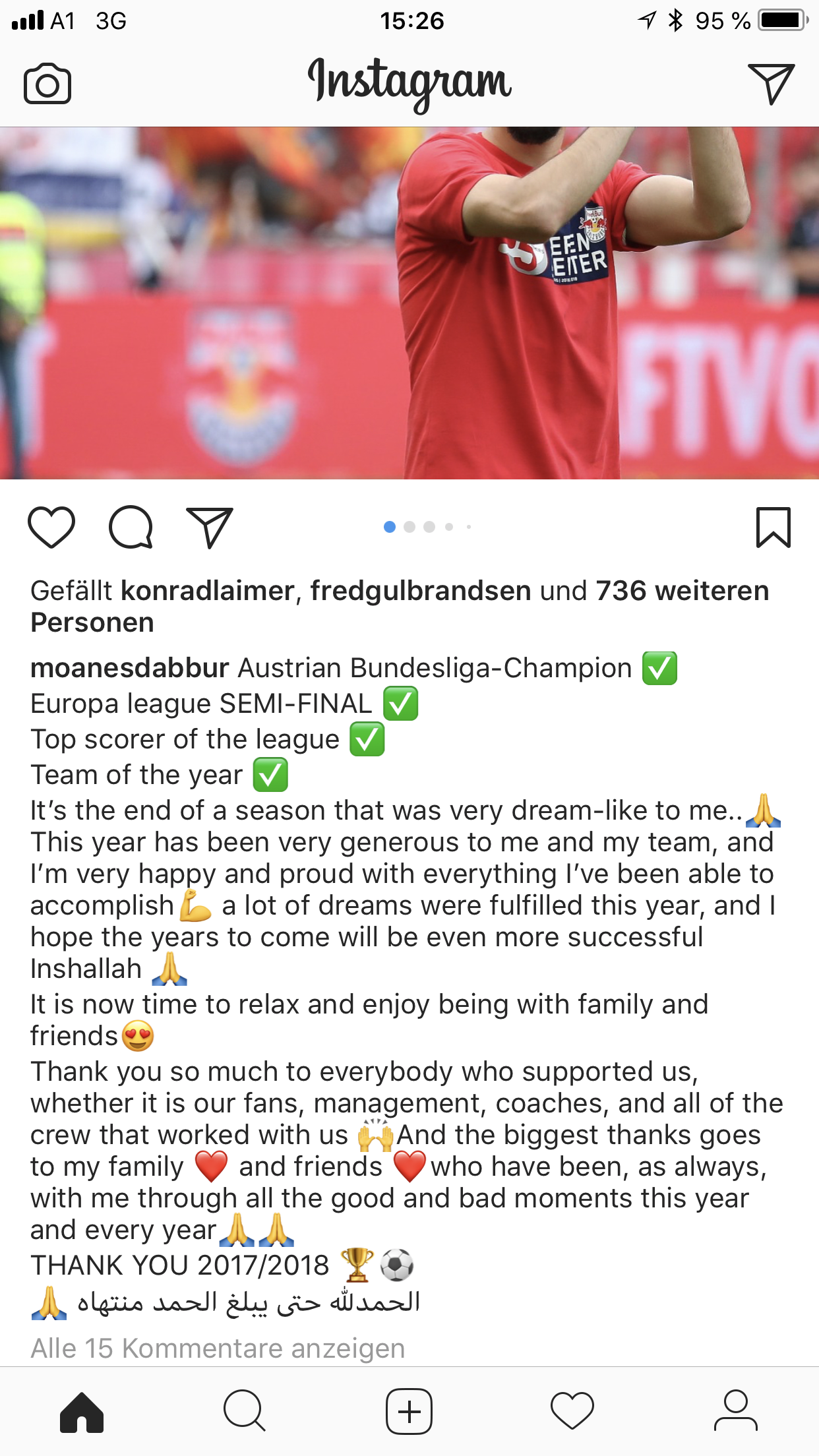Viewport: 819px width, 1456px height.
Task: Open the activity heart tab
Action: tap(572, 1412)
